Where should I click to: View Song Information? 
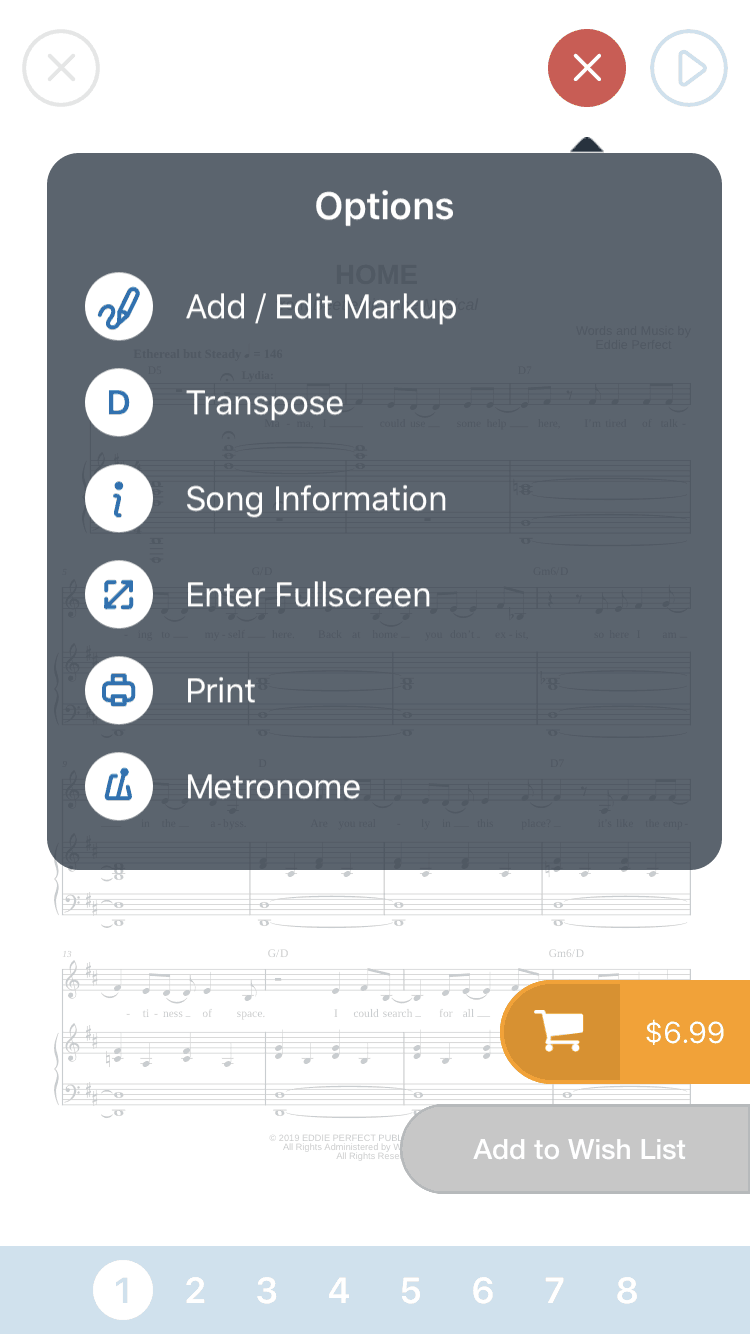click(x=266, y=498)
